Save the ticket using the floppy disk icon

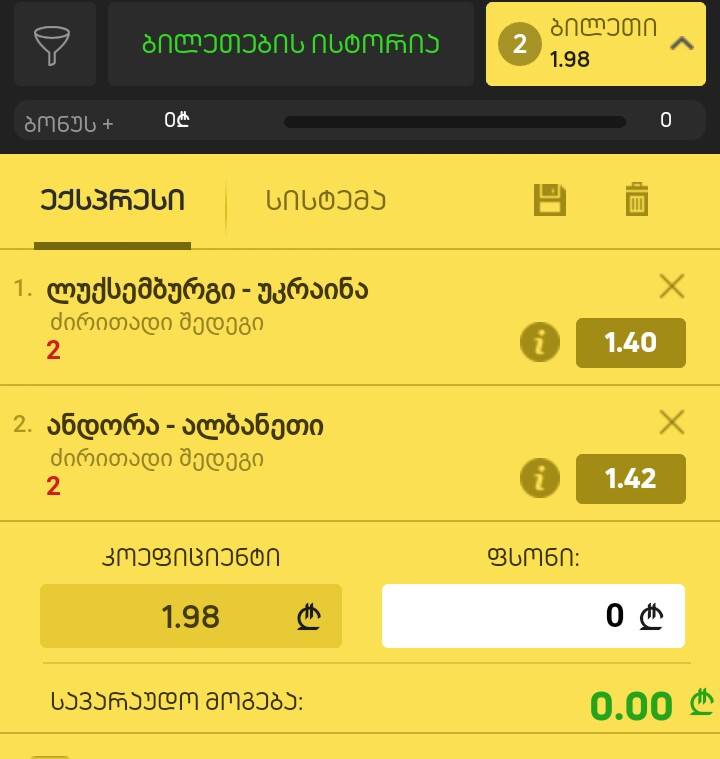548,199
